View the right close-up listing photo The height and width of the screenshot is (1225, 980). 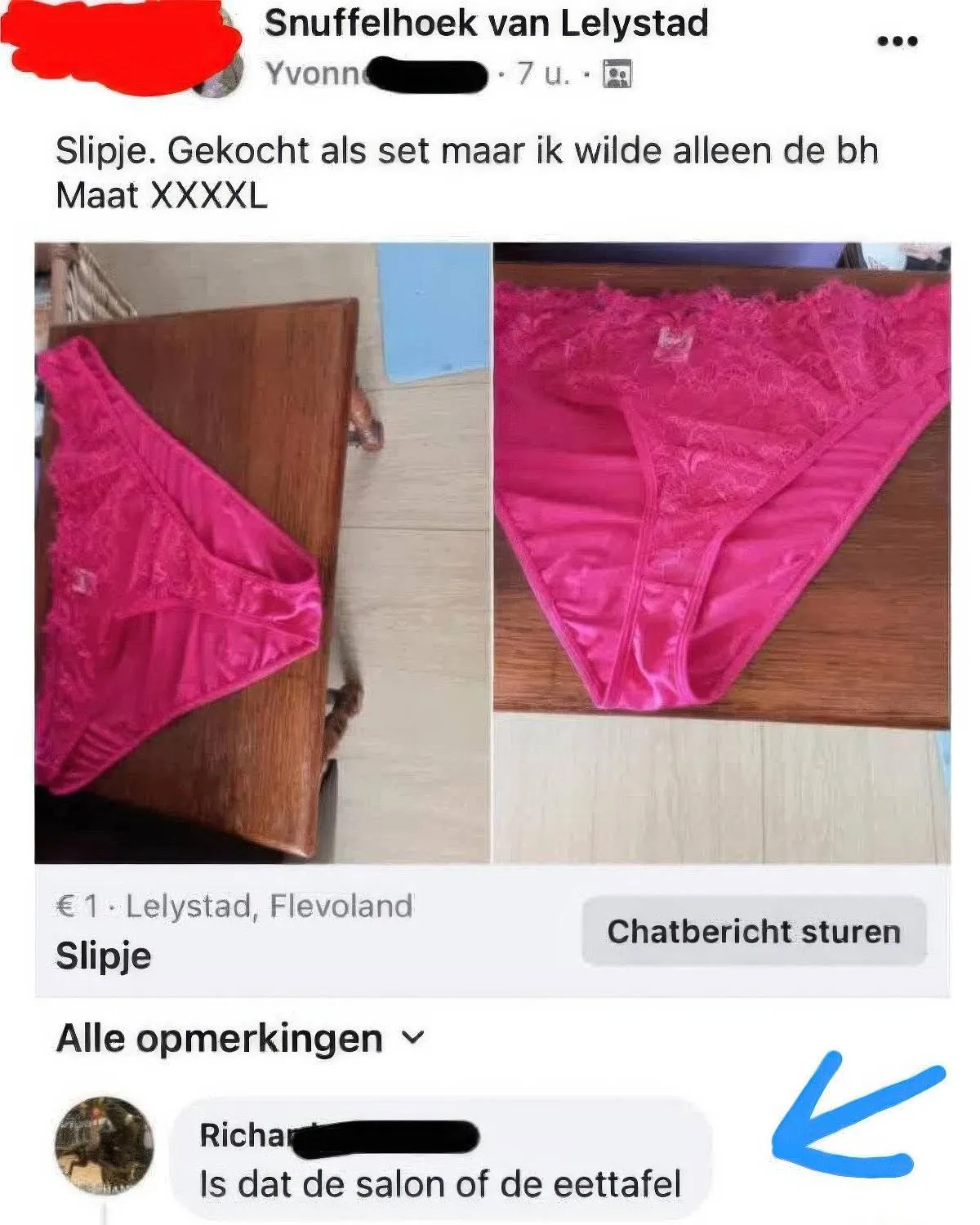pyautogui.click(x=721, y=553)
